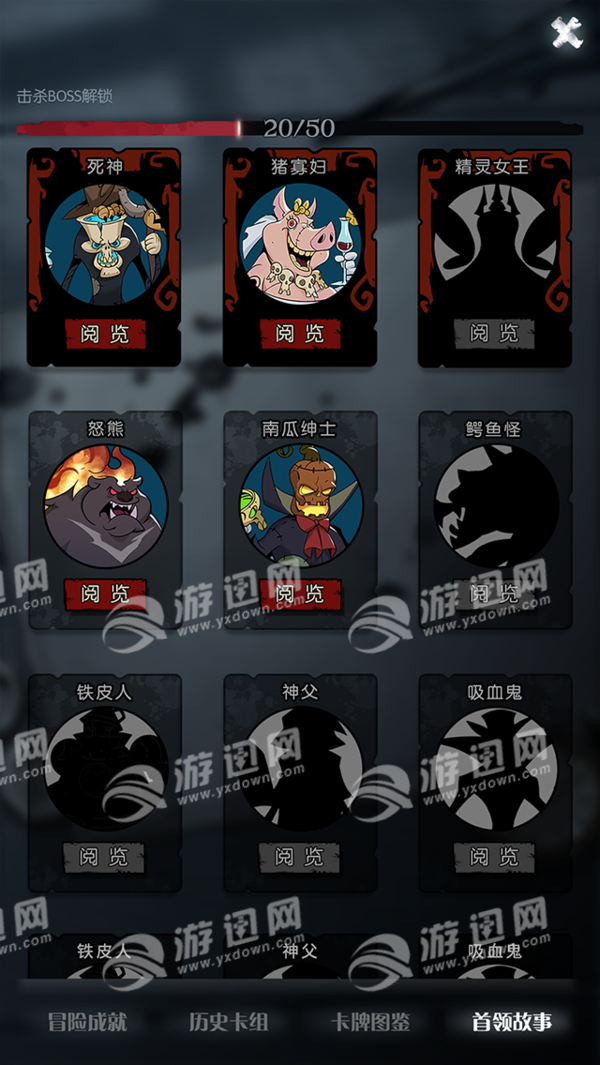Switch to the 卡牌图鉴 tab
This screenshot has height=1065, width=600.
370,1022
